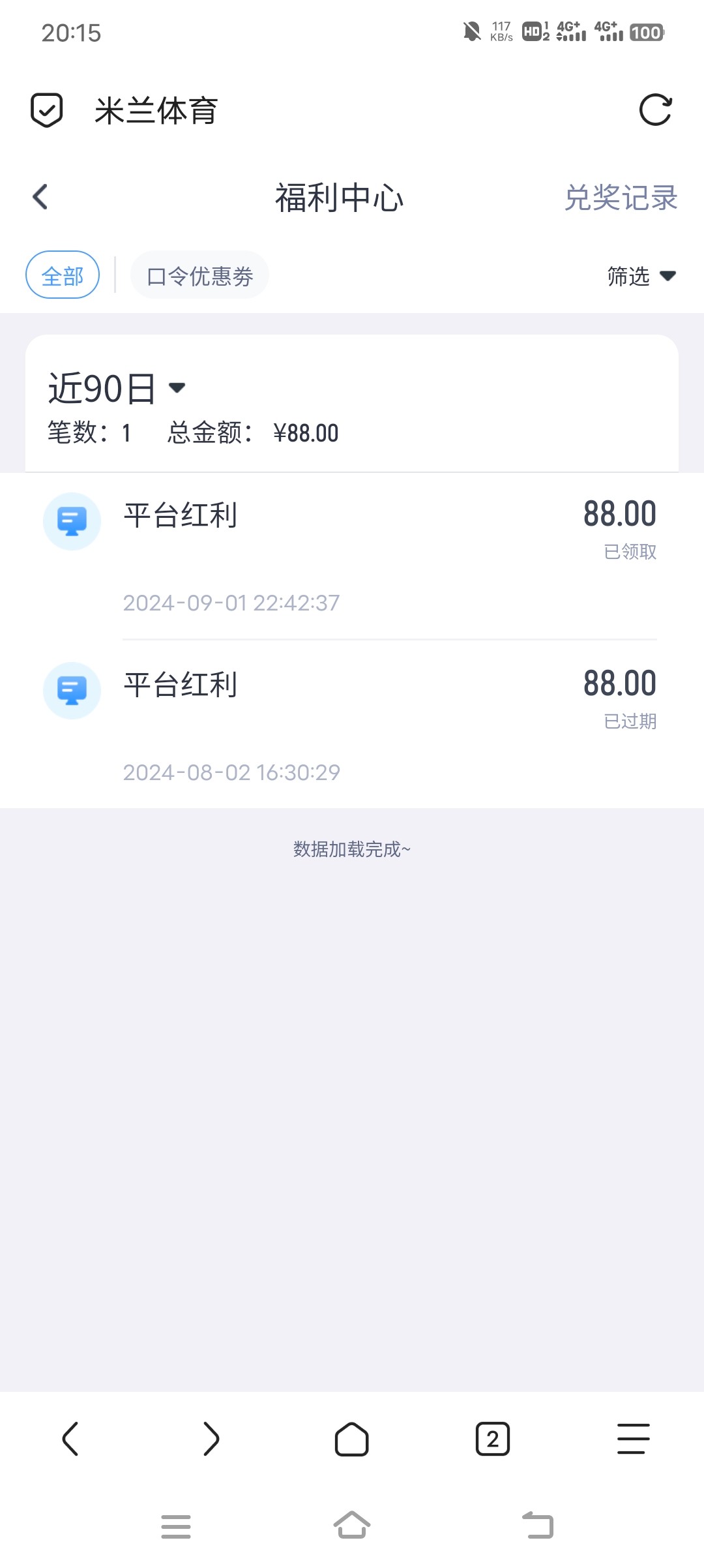The height and width of the screenshot is (1568, 704).
Task: Tap the system home button
Action: 352,1525
